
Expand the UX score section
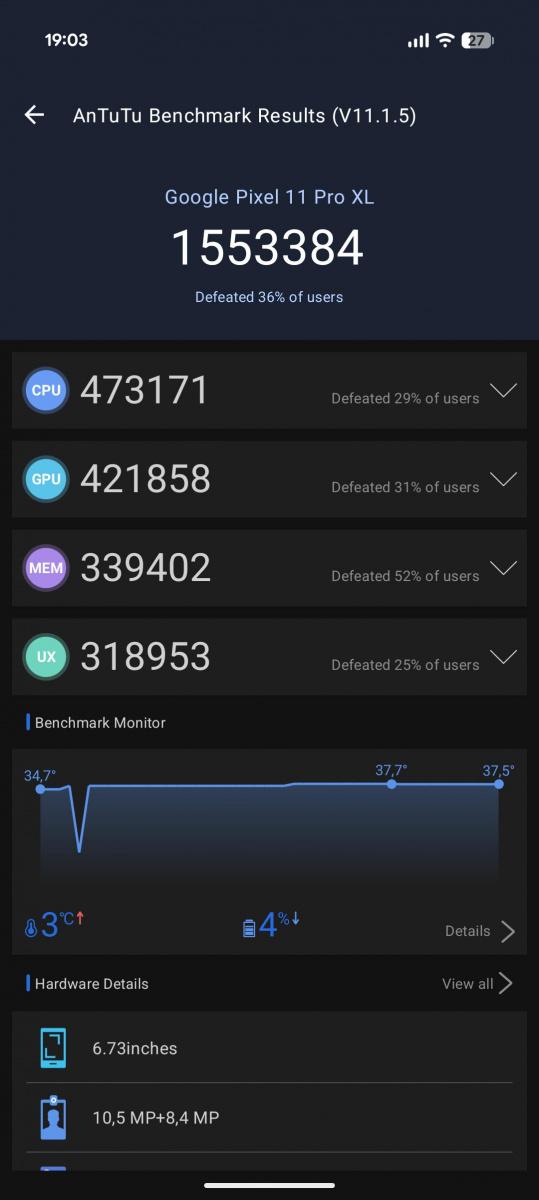(x=503, y=657)
